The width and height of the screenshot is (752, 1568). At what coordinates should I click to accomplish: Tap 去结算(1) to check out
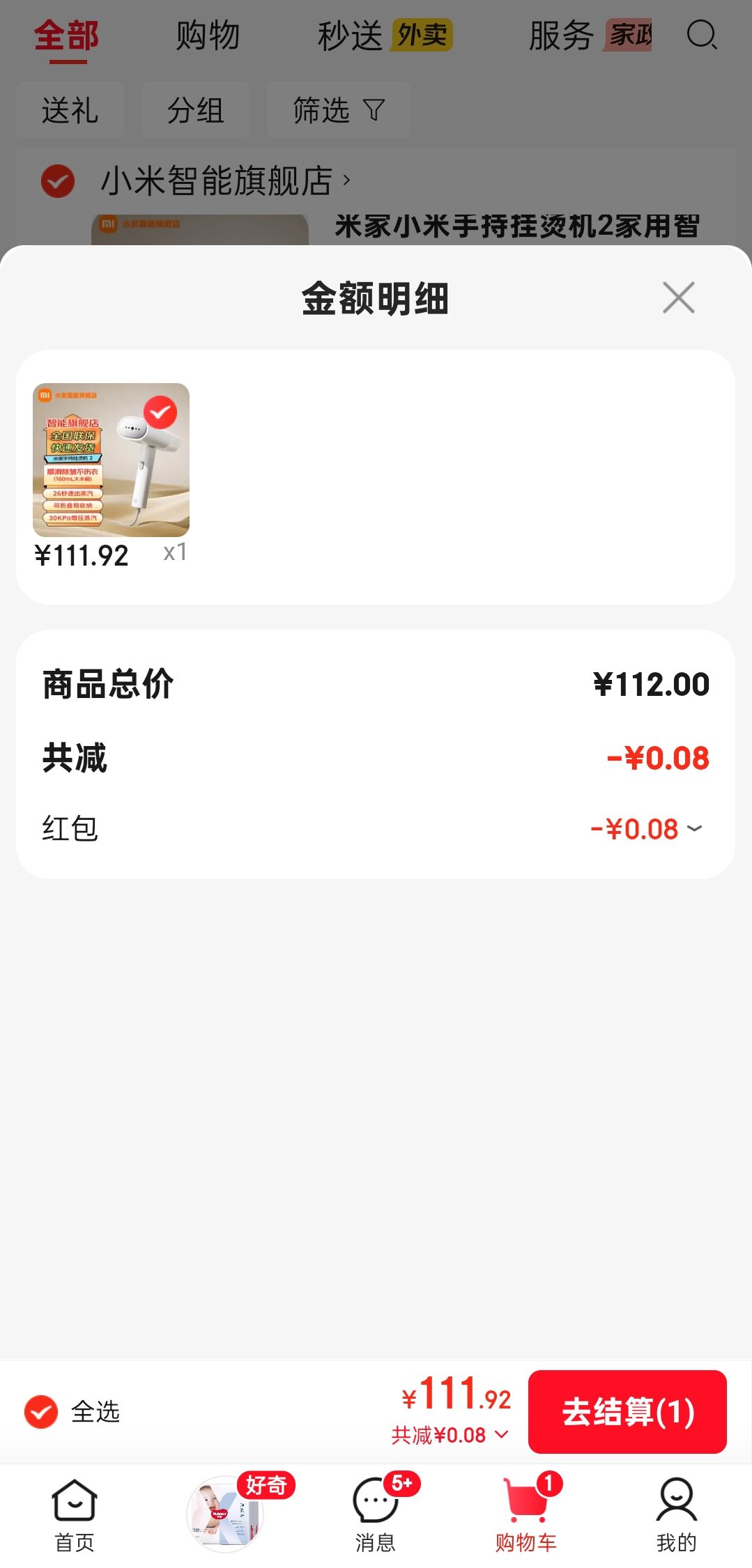(x=627, y=1411)
